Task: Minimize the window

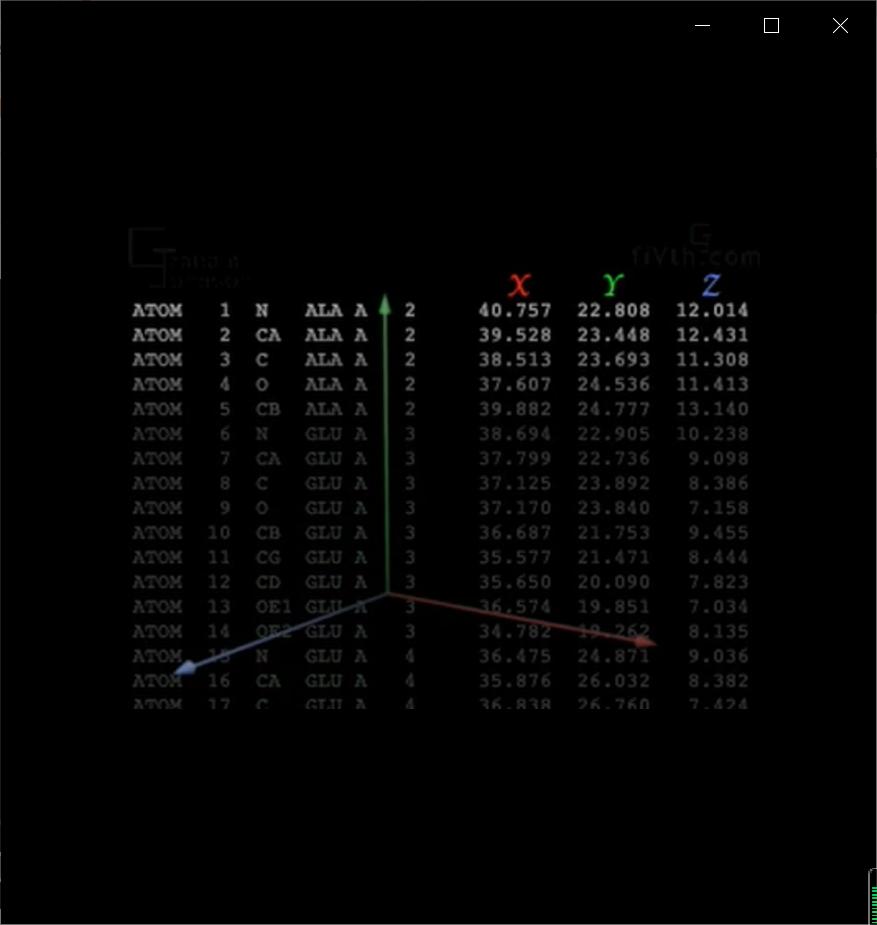Action: point(702,26)
